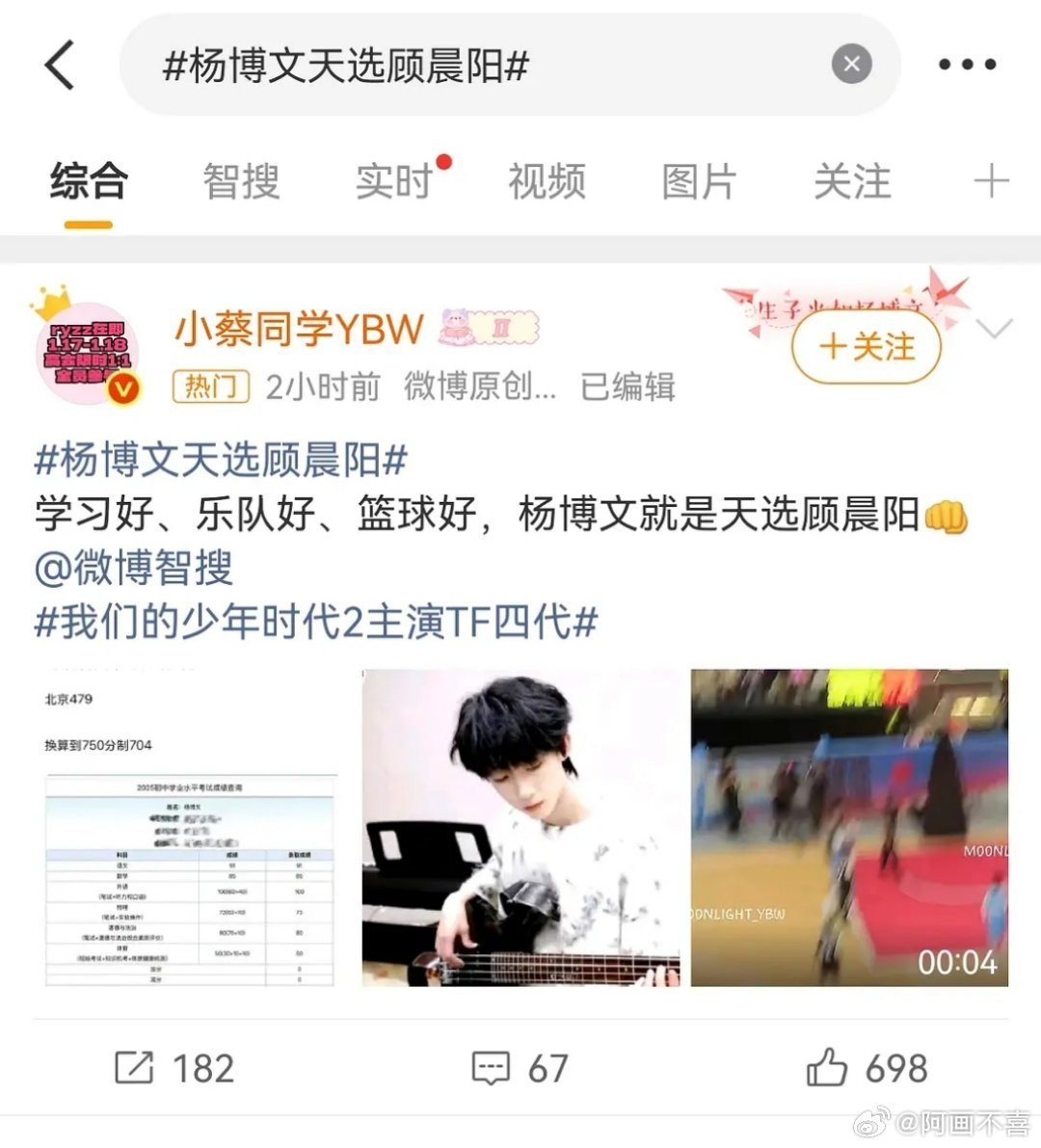View the bass guitar photo
The image size is (1041, 1148).
pyautogui.click(x=520, y=827)
